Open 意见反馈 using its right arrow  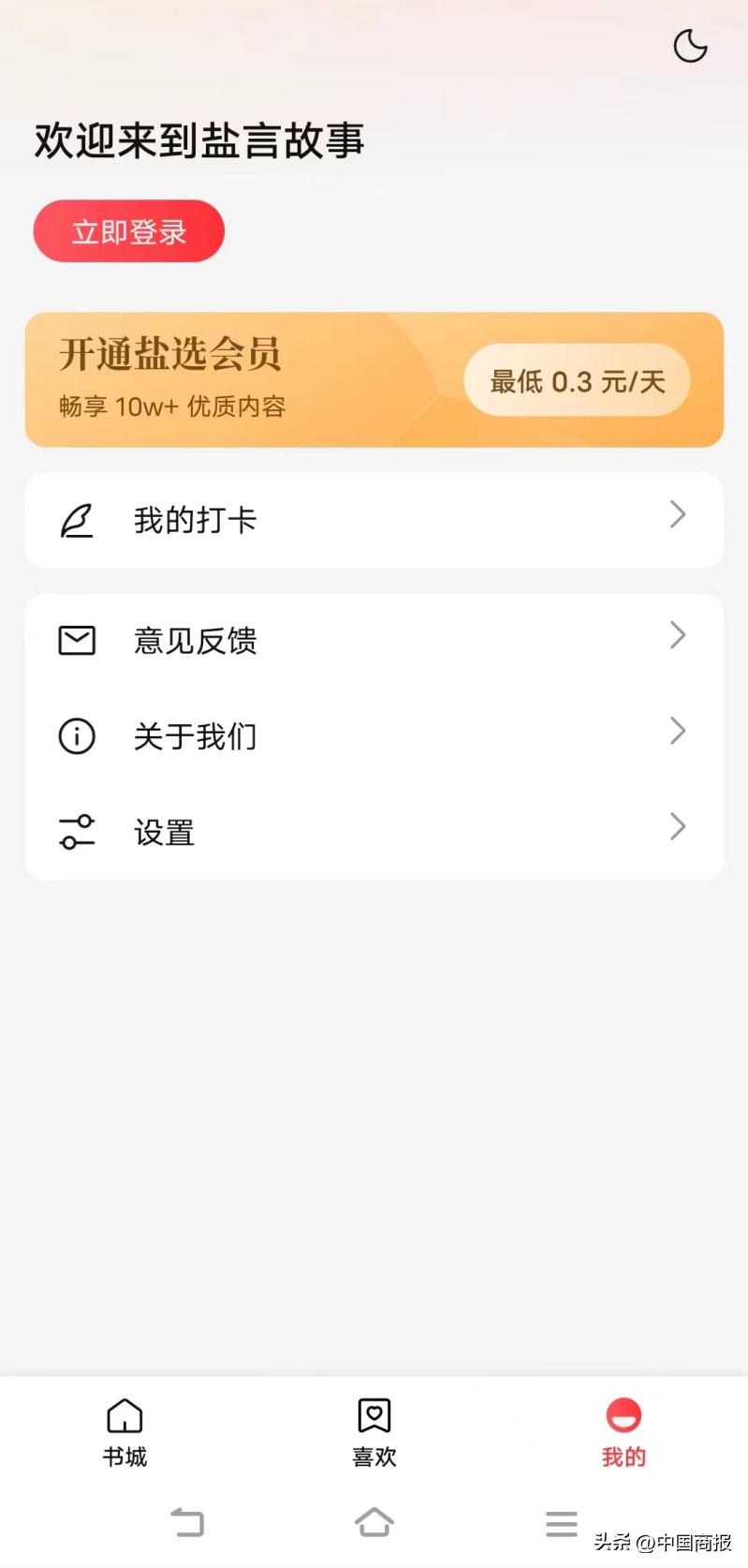tap(677, 635)
